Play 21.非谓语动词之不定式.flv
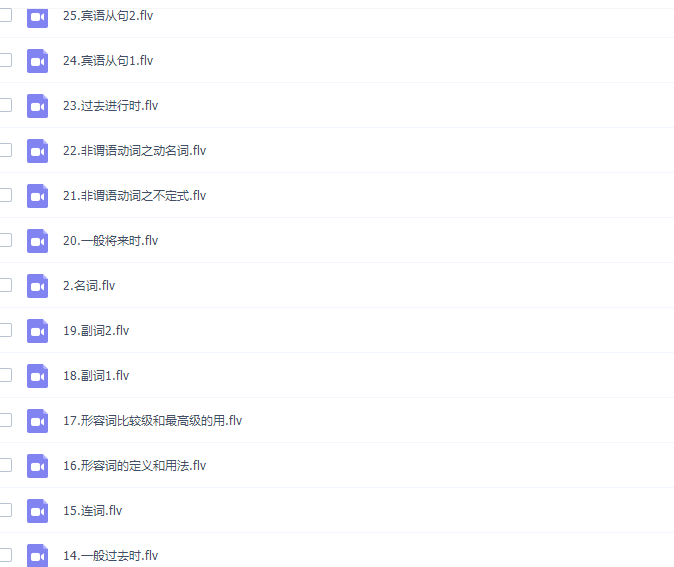The height and width of the screenshot is (567, 674). pos(134,196)
